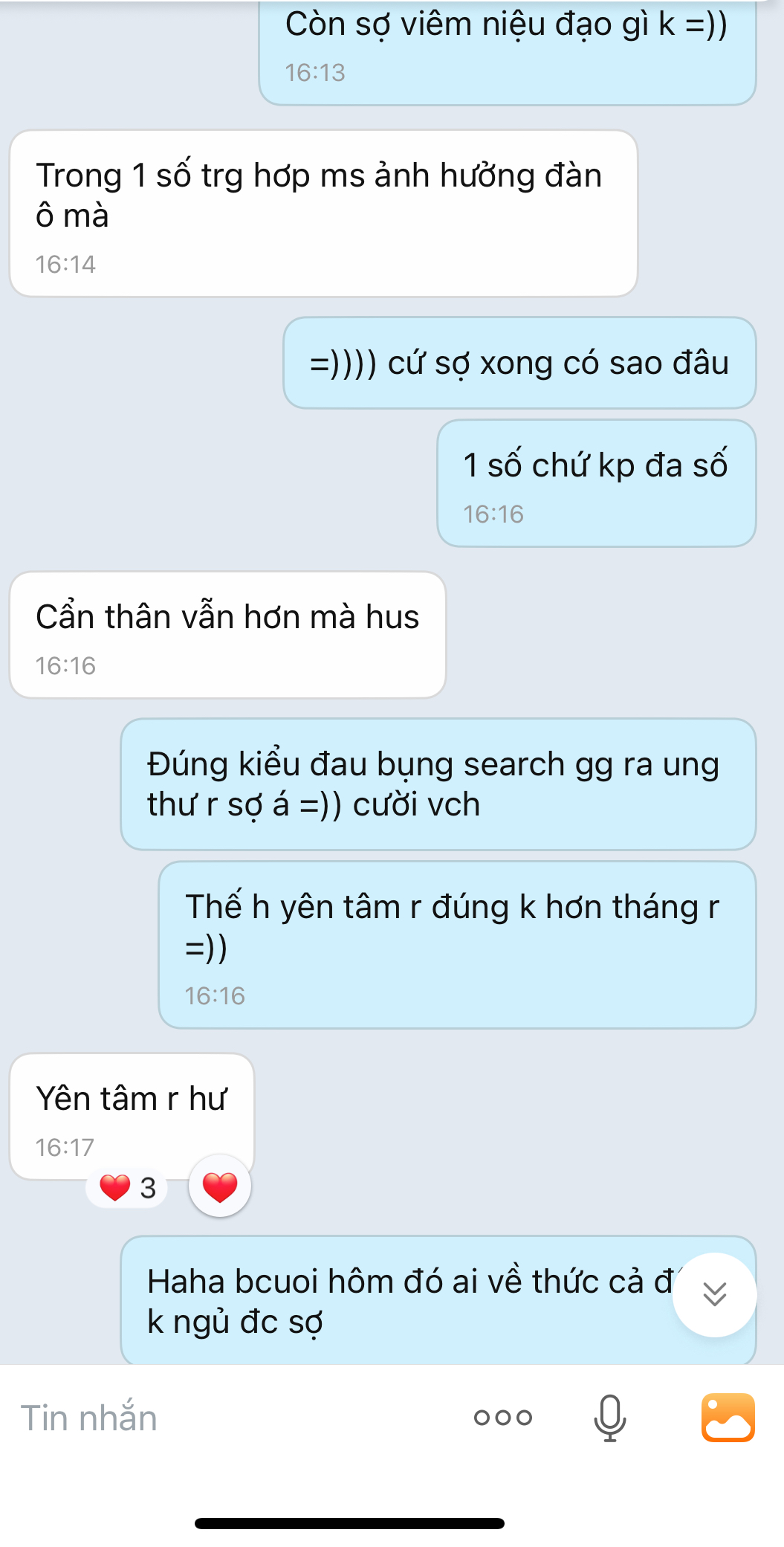Record a voice message with the microphone
Screen dimensions: 784x1547
(x=609, y=1418)
